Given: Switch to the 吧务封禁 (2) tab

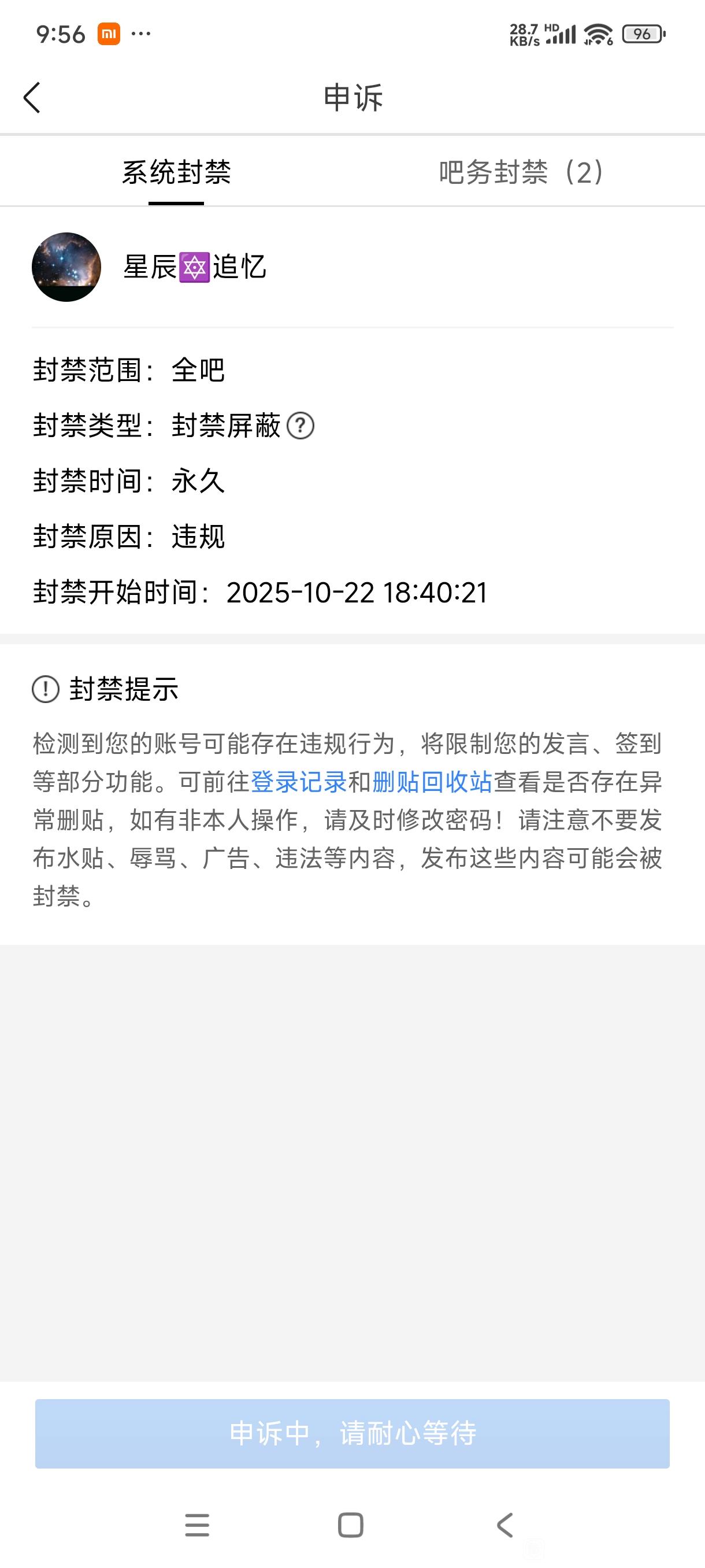Looking at the screenshot, I should point(521,172).
